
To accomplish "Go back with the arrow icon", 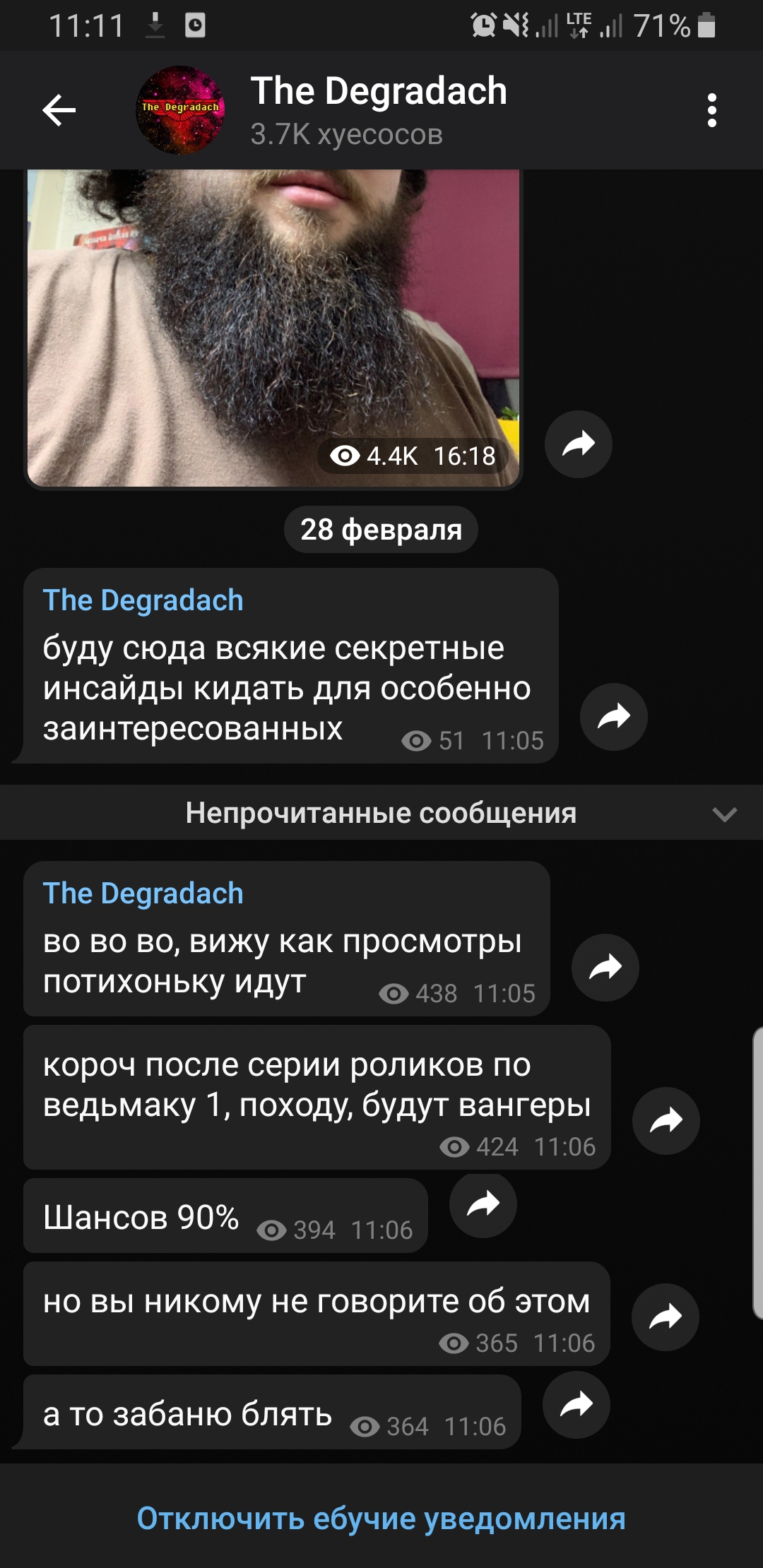I will [x=59, y=110].
